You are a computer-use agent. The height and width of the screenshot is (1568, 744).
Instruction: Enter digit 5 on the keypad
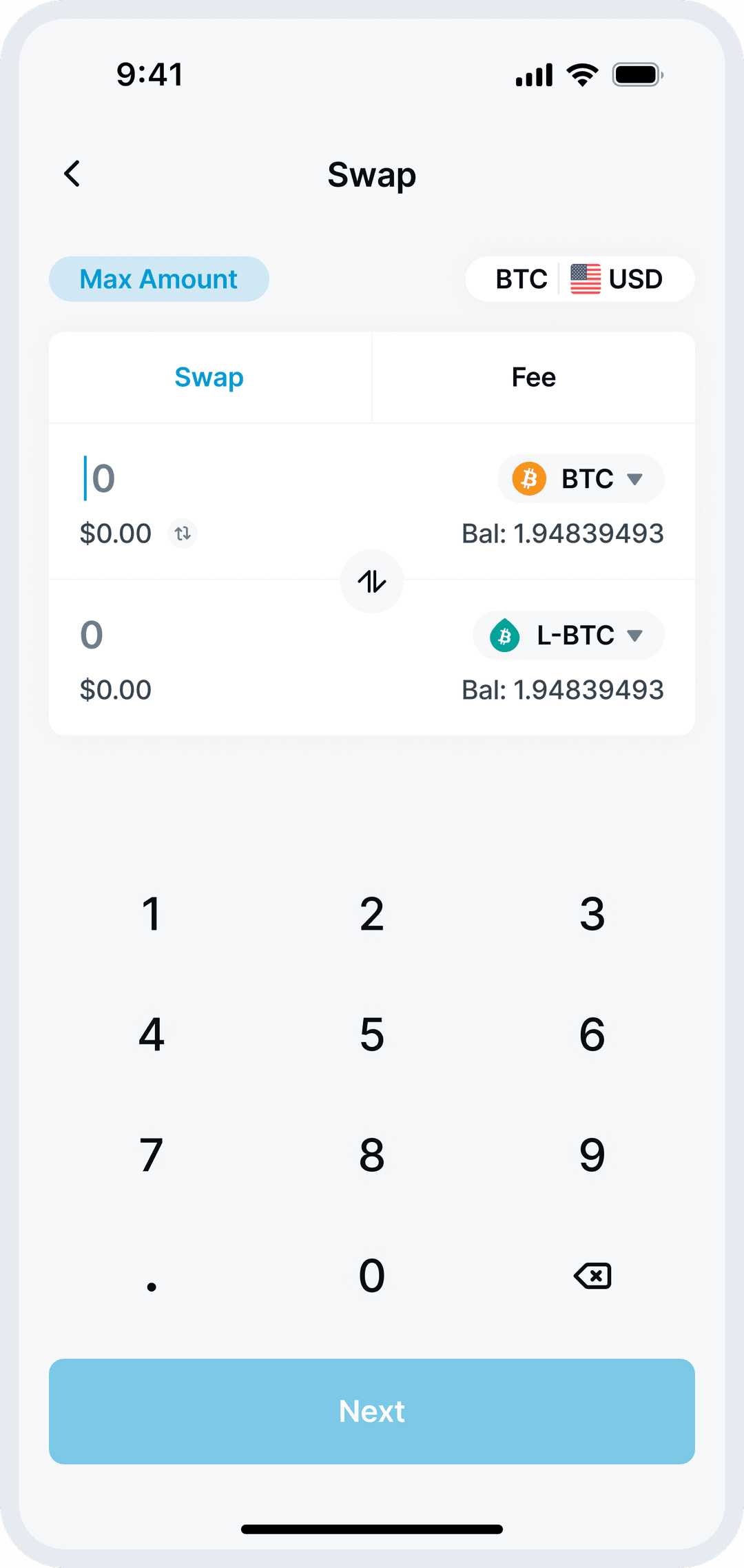[372, 1035]
